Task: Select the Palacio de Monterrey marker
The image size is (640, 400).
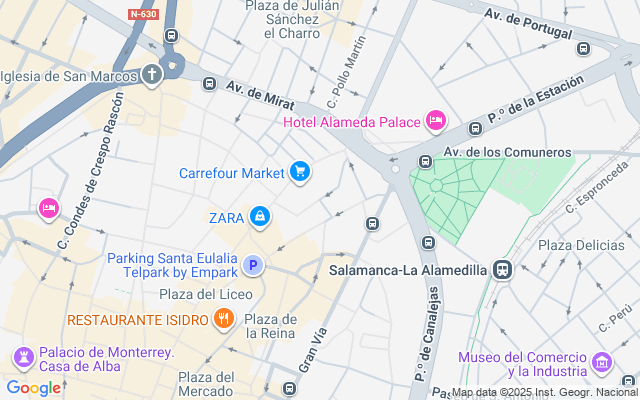Action: (x=22, y=358)
